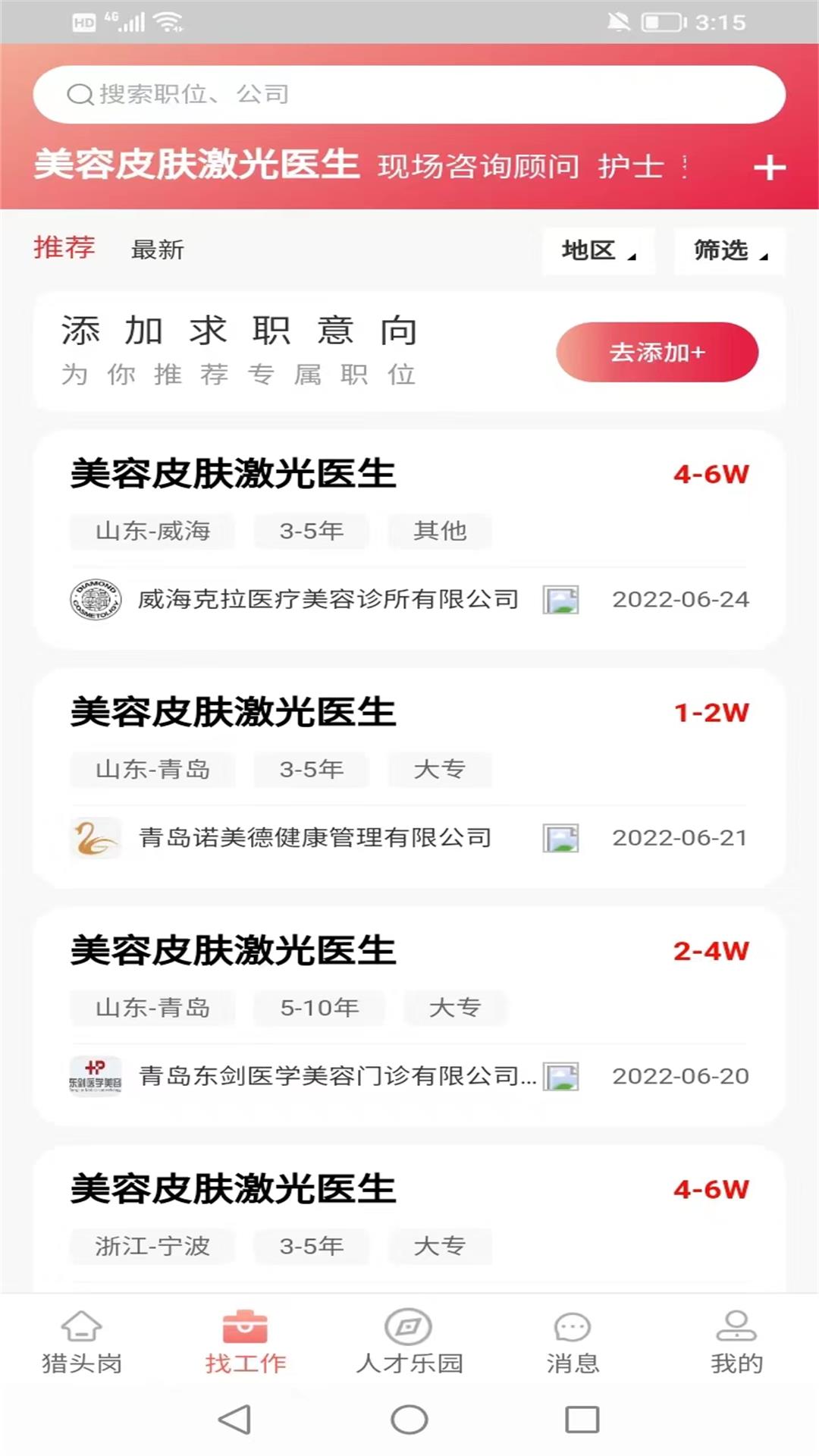The width and height of the screenshot is (819, 1456).
Task: Tap the 搜索职位、公司 search box
Action: tap(409, 94)
